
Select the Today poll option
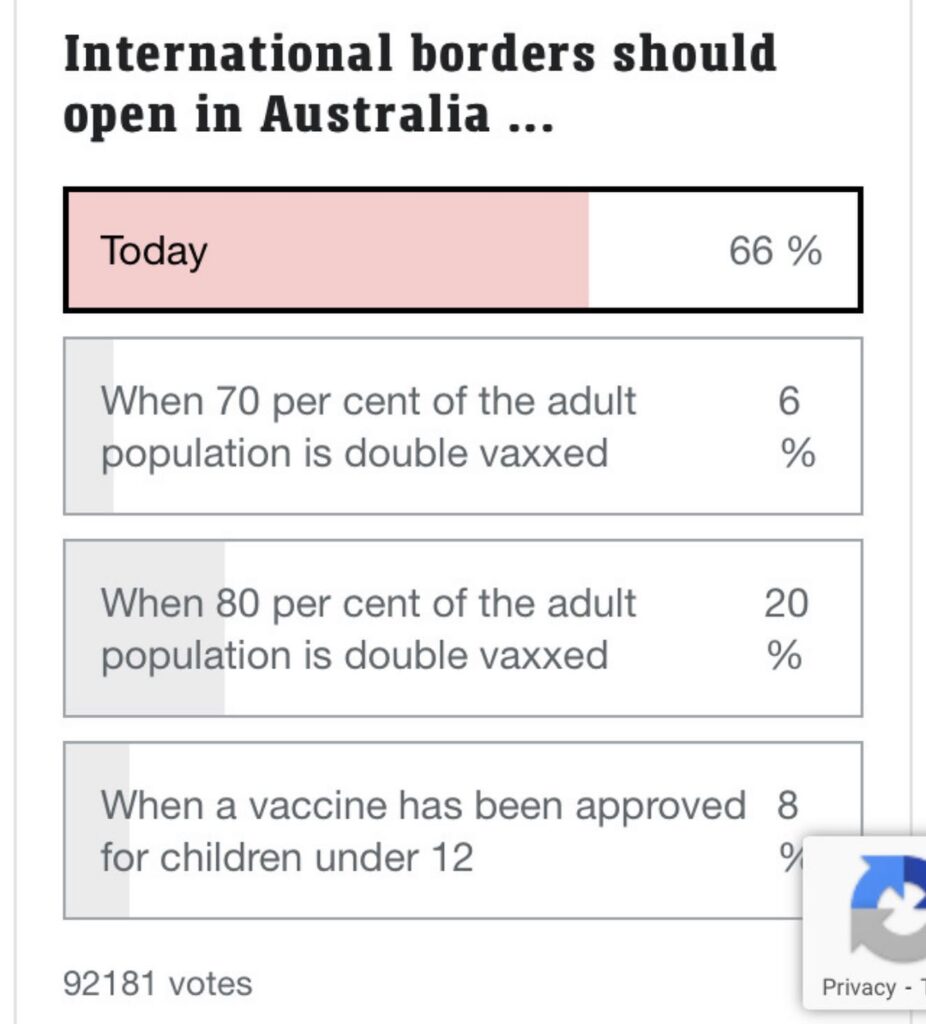pyautogui.click(x=462, y=250)
